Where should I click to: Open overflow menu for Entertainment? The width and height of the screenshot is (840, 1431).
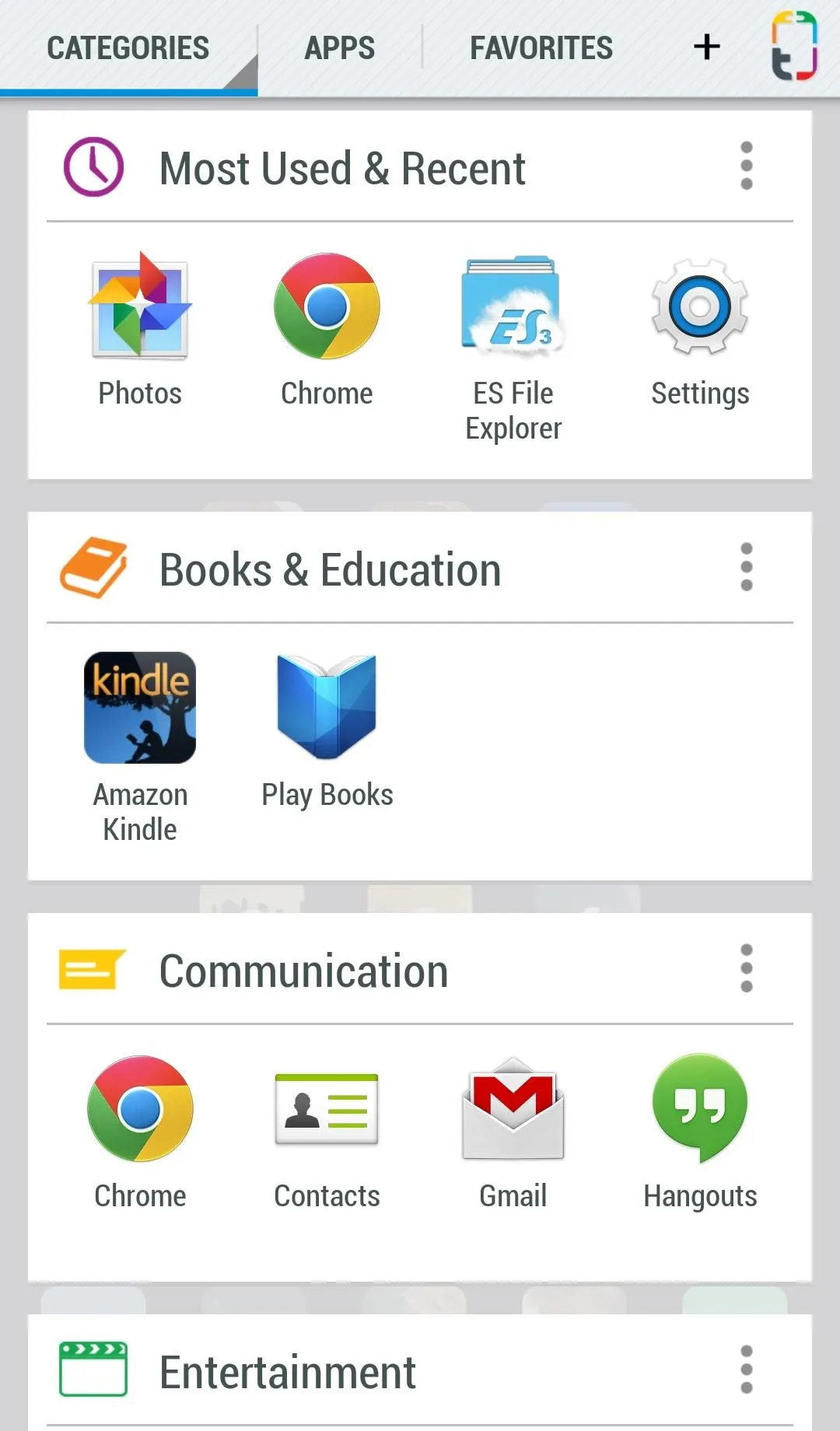(747, 1370)
